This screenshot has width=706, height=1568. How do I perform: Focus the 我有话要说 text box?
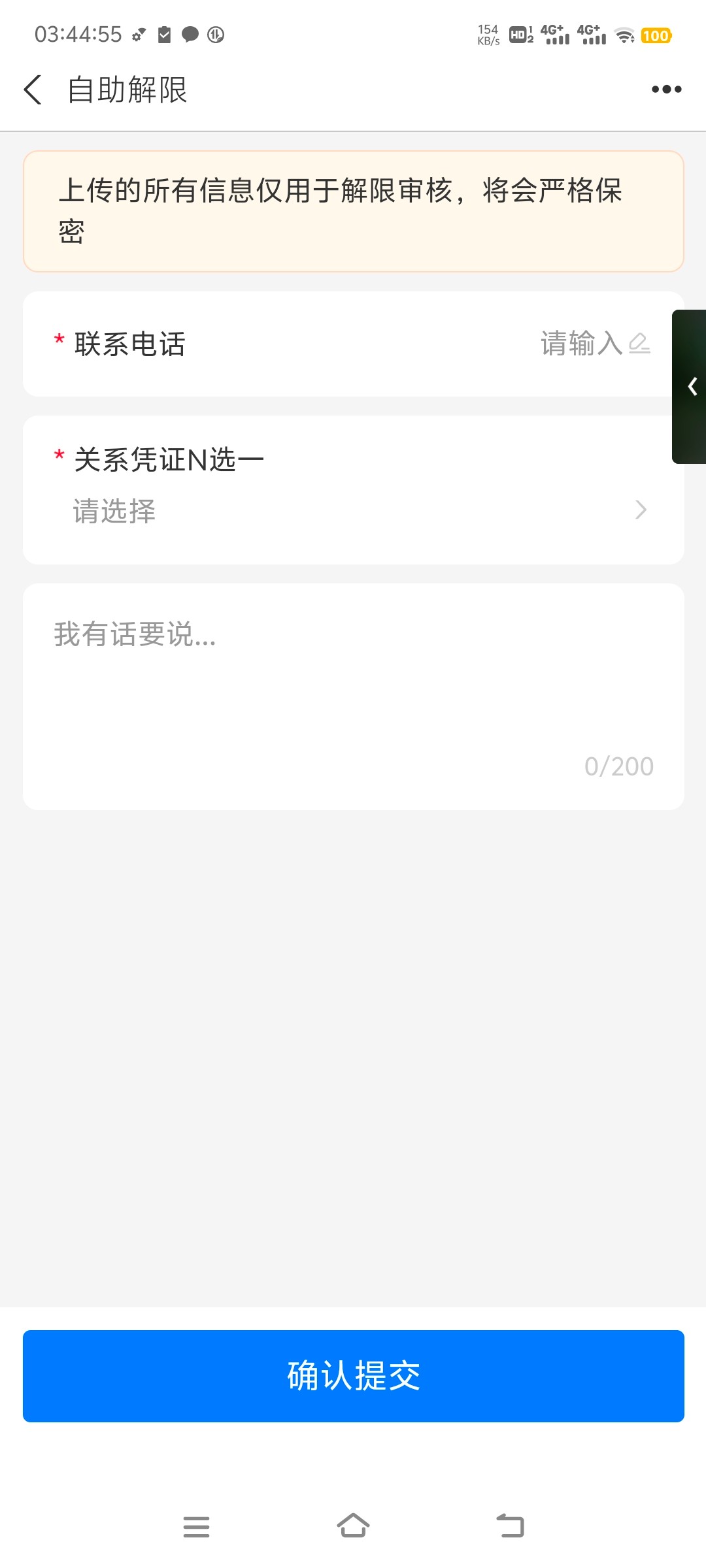click(354, 696)
